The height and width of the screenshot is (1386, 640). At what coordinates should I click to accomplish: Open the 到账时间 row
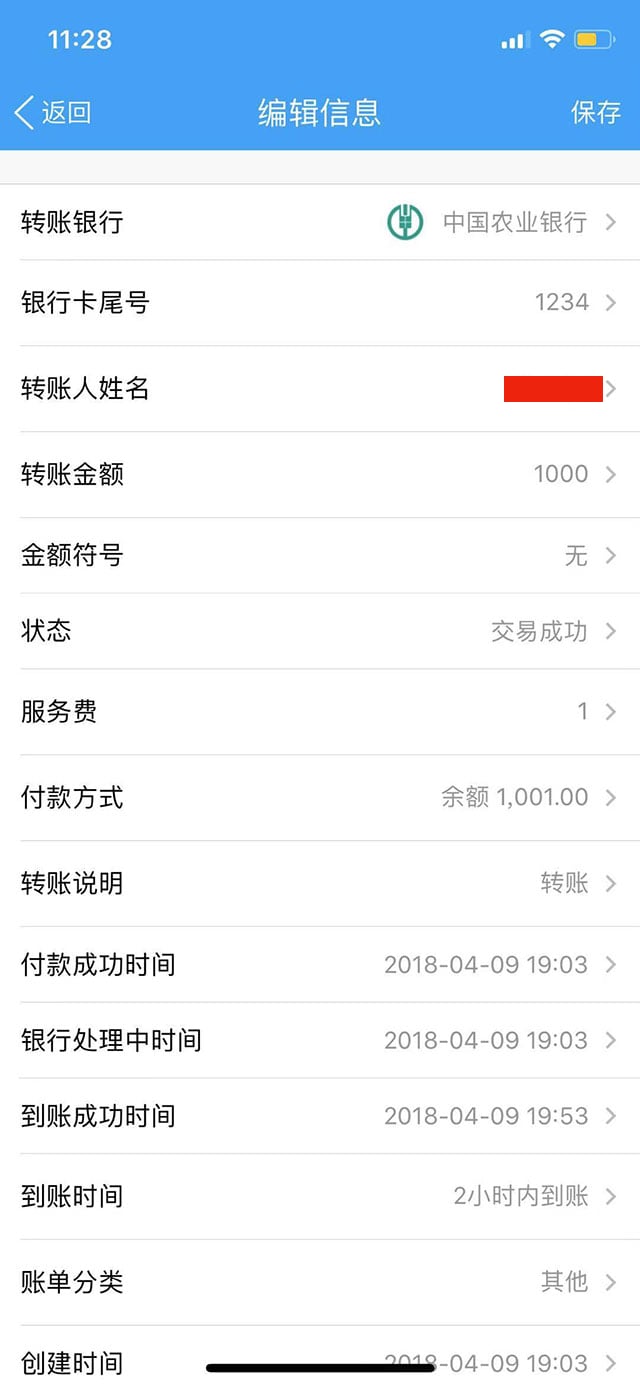click(320, 1197)
